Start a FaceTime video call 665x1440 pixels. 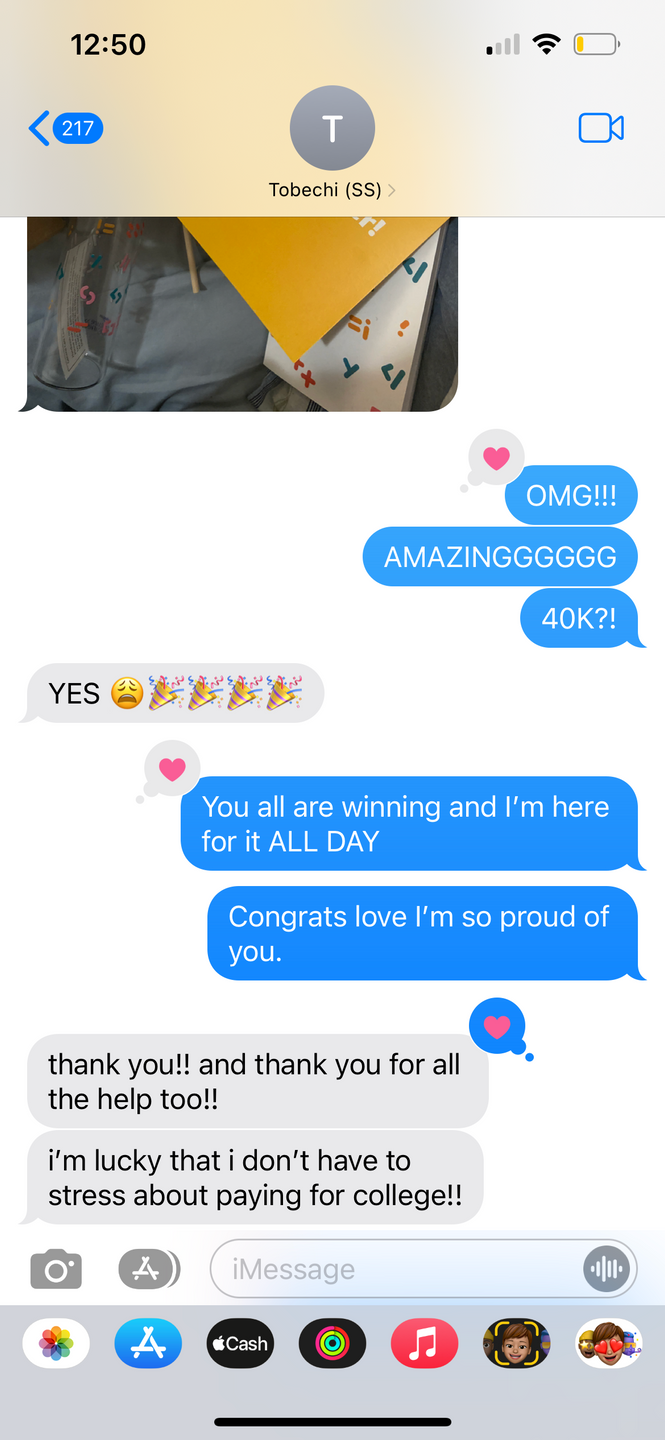601,128
